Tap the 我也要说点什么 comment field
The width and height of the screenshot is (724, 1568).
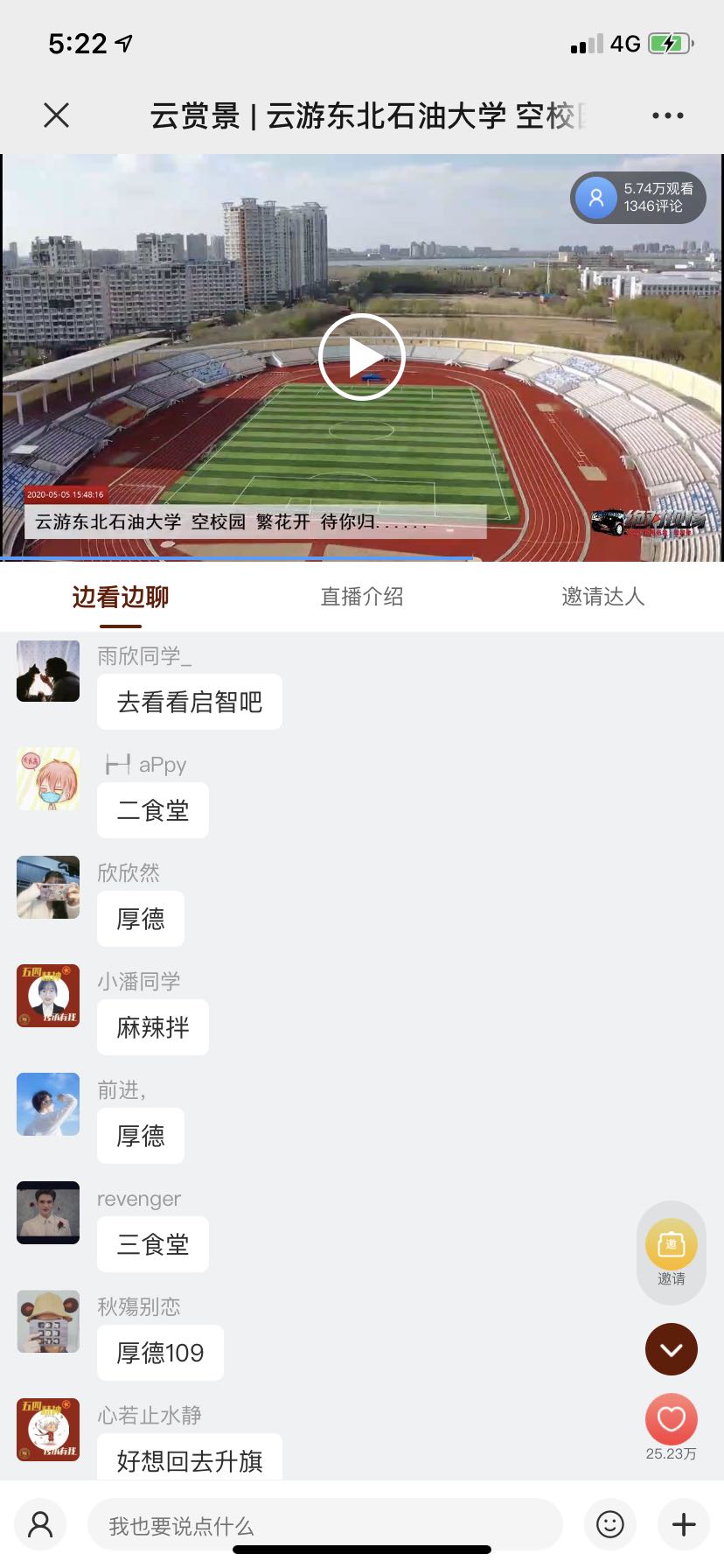click(x=324, y=1526)
